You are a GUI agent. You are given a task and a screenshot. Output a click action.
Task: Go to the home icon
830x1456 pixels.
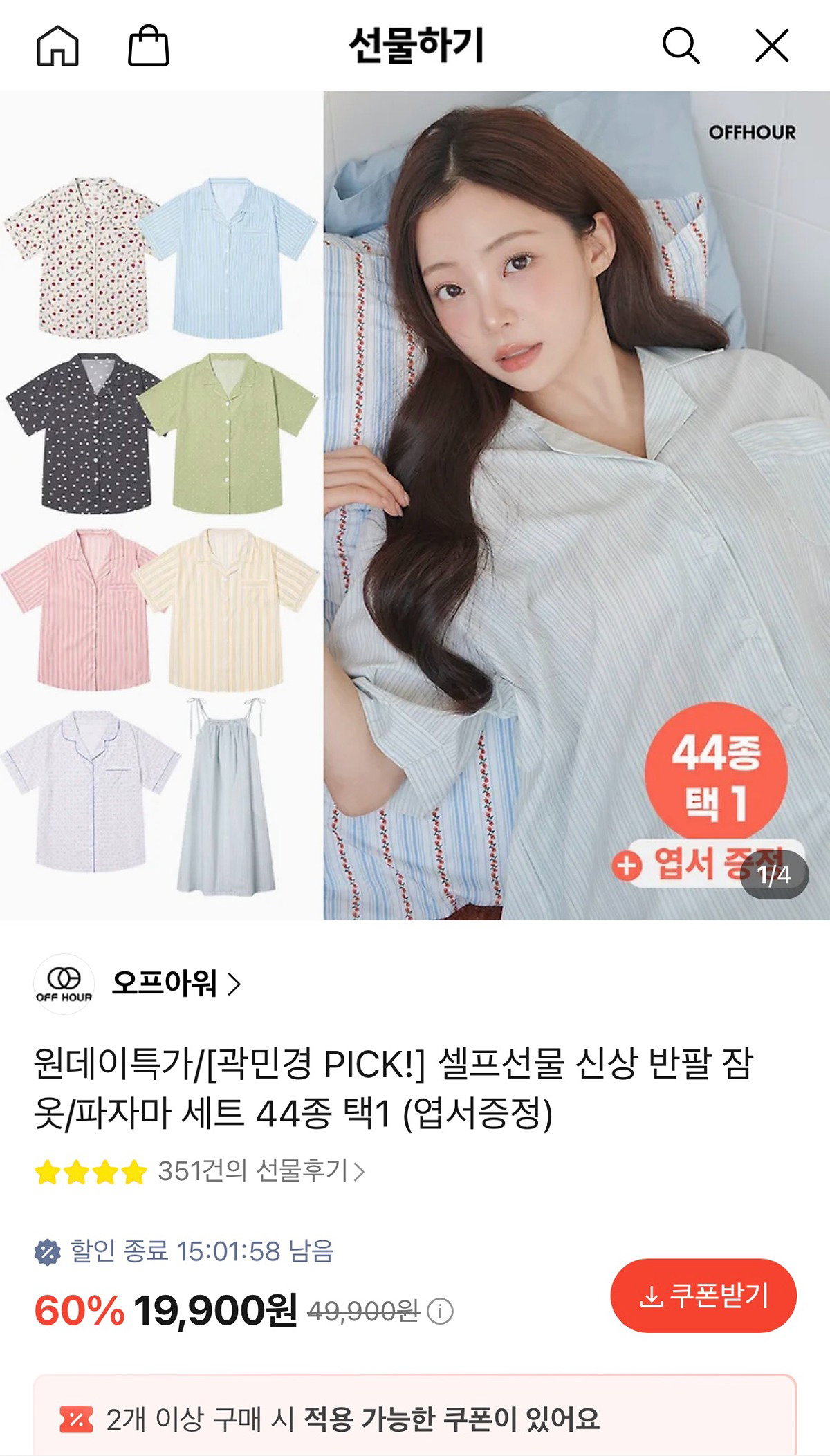[57, 46]
